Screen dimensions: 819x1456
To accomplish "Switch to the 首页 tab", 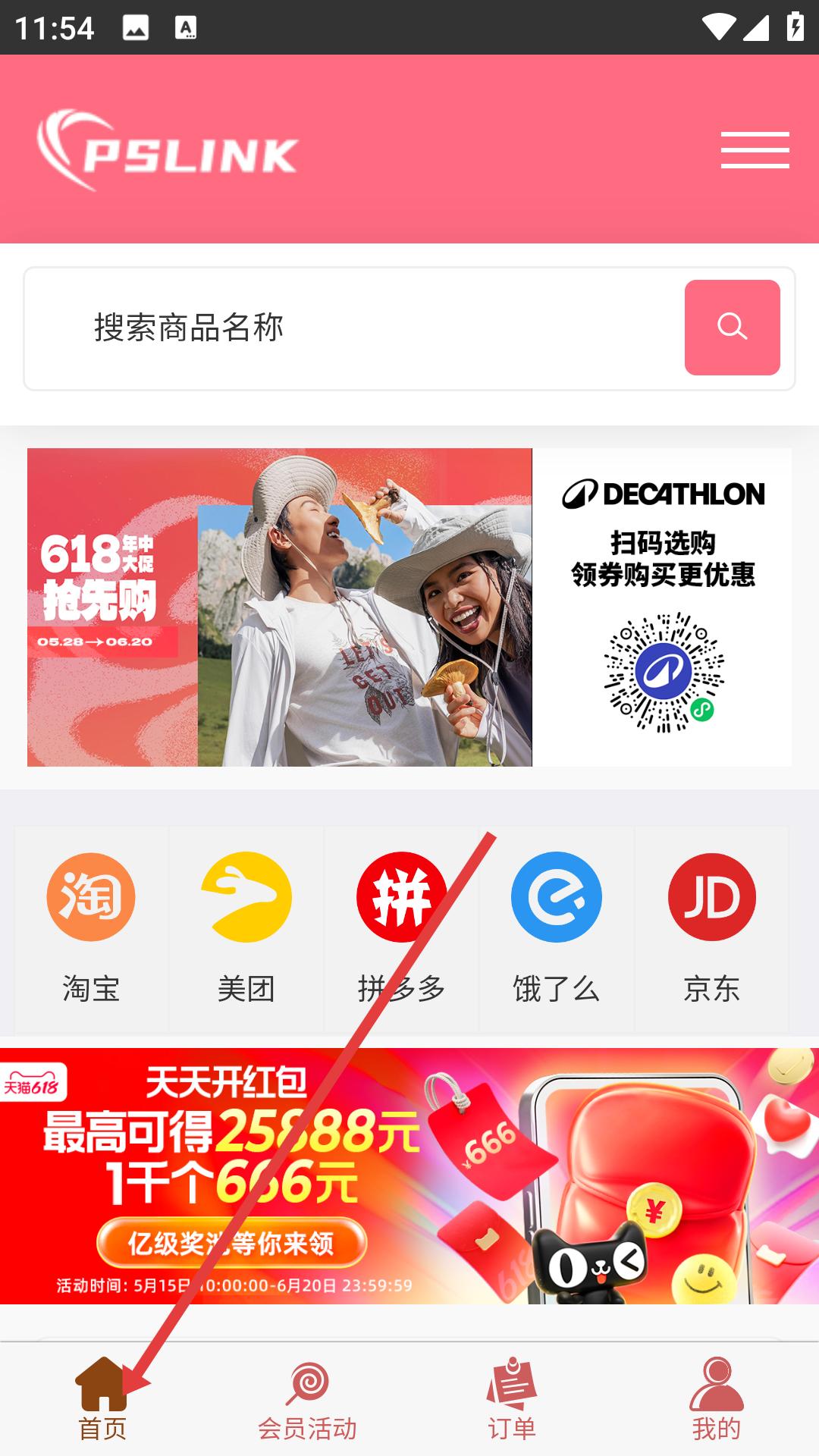I will coord(102,1400).
